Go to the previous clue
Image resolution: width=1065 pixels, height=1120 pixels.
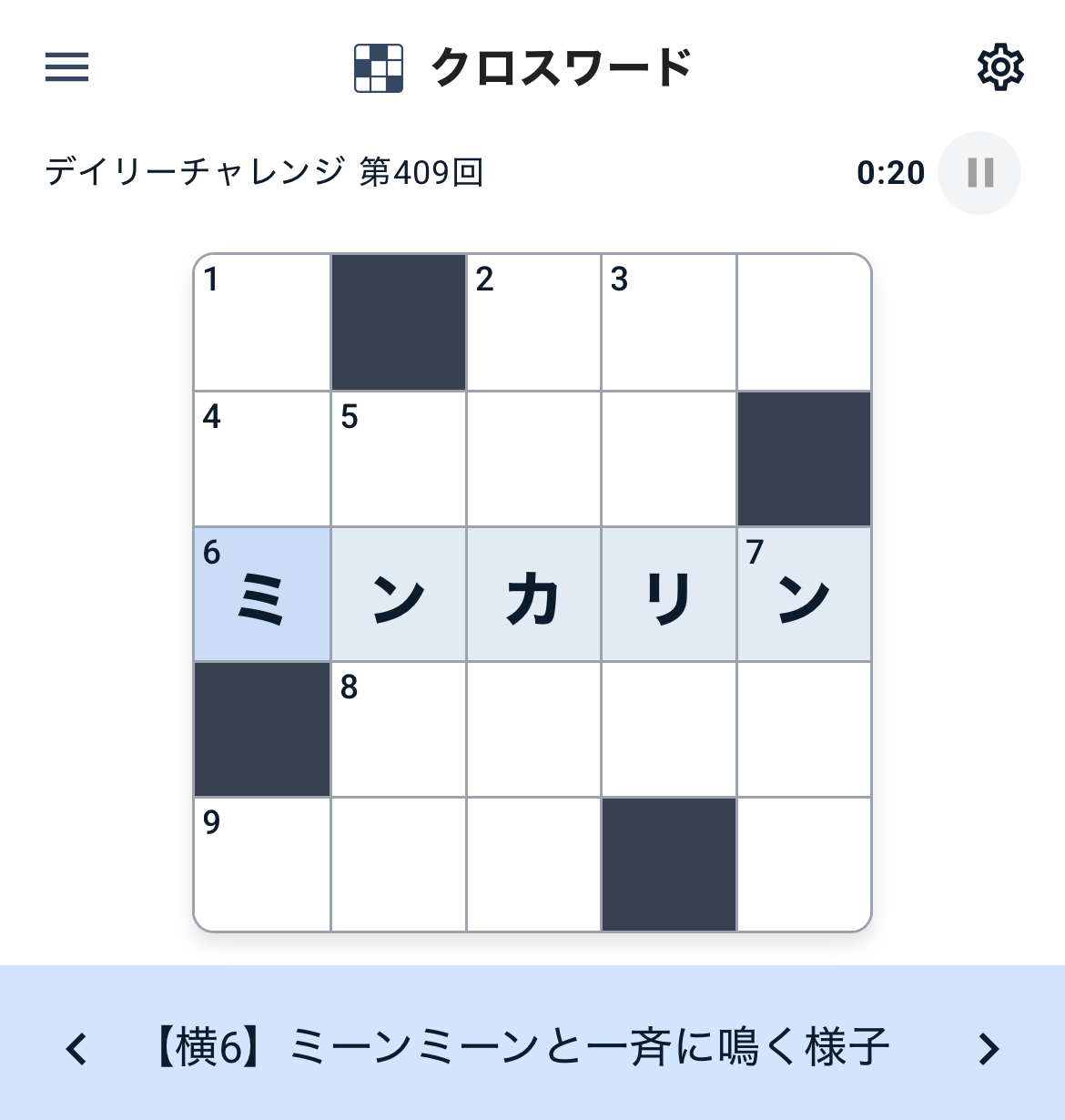(x=77, y=1048)
